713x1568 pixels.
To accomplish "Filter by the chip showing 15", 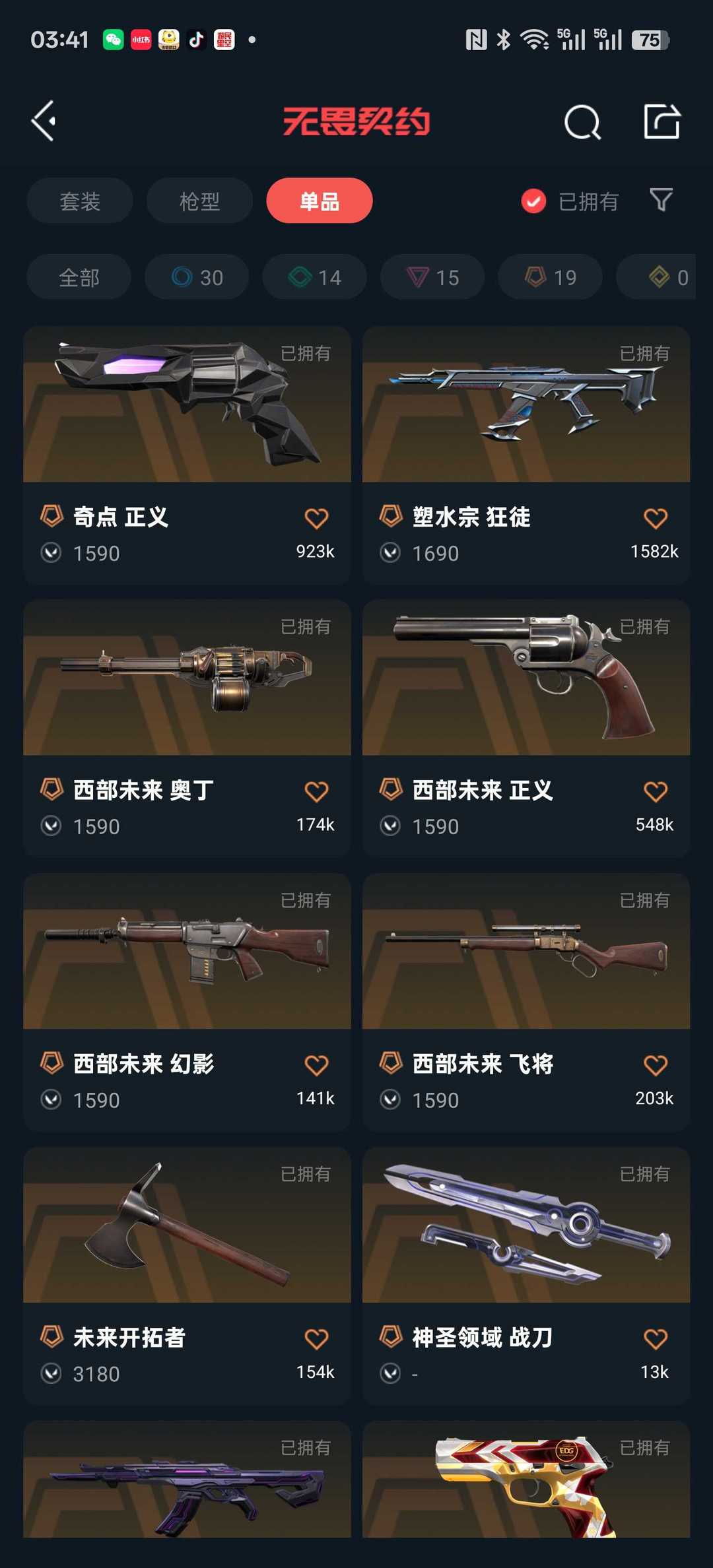I will point(432,277).
